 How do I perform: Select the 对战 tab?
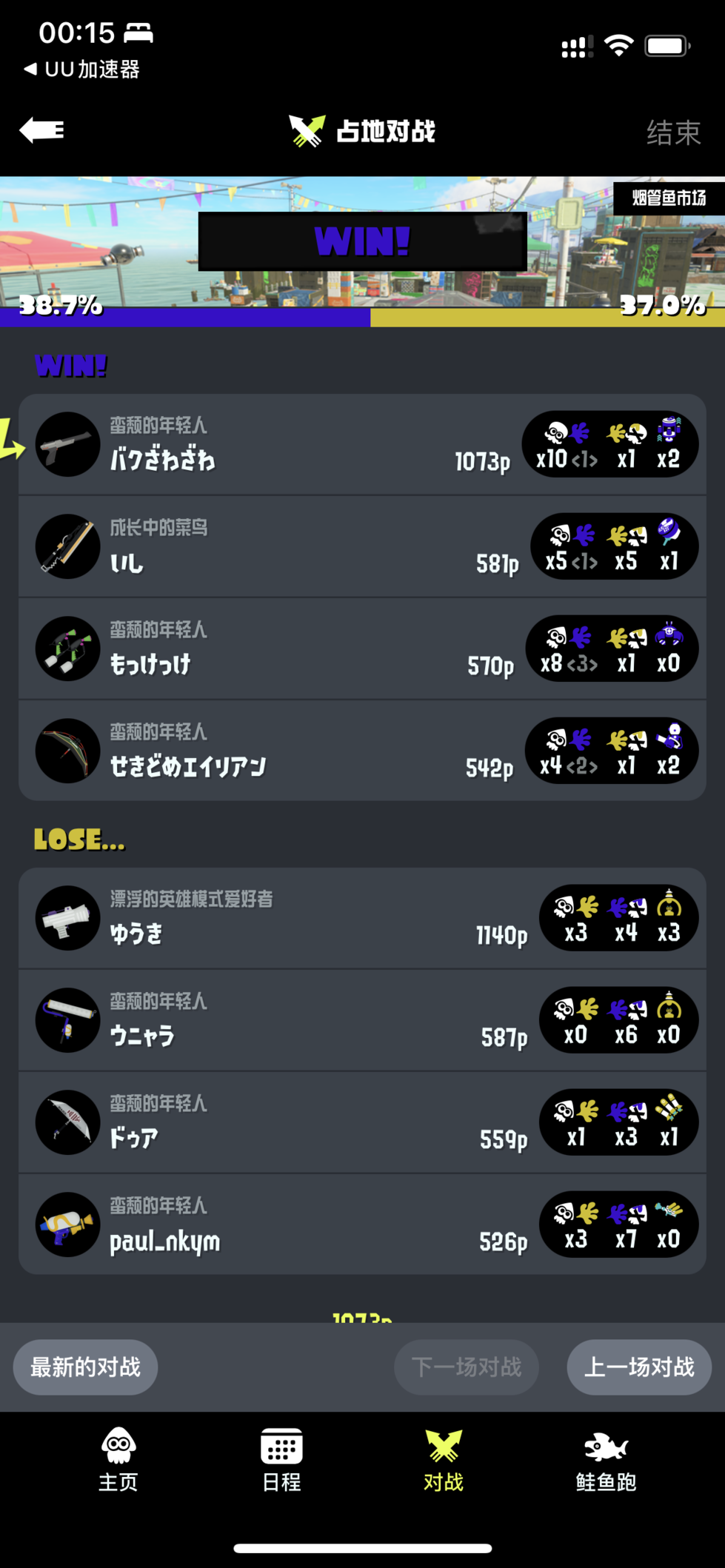[444, 1460]
